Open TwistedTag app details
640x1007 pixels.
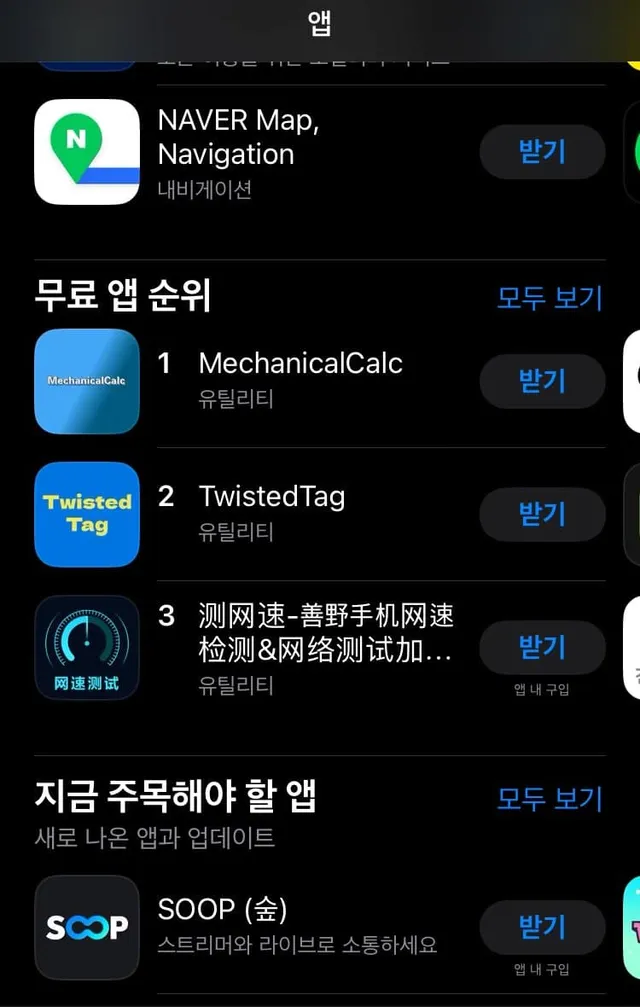(320, 514)
